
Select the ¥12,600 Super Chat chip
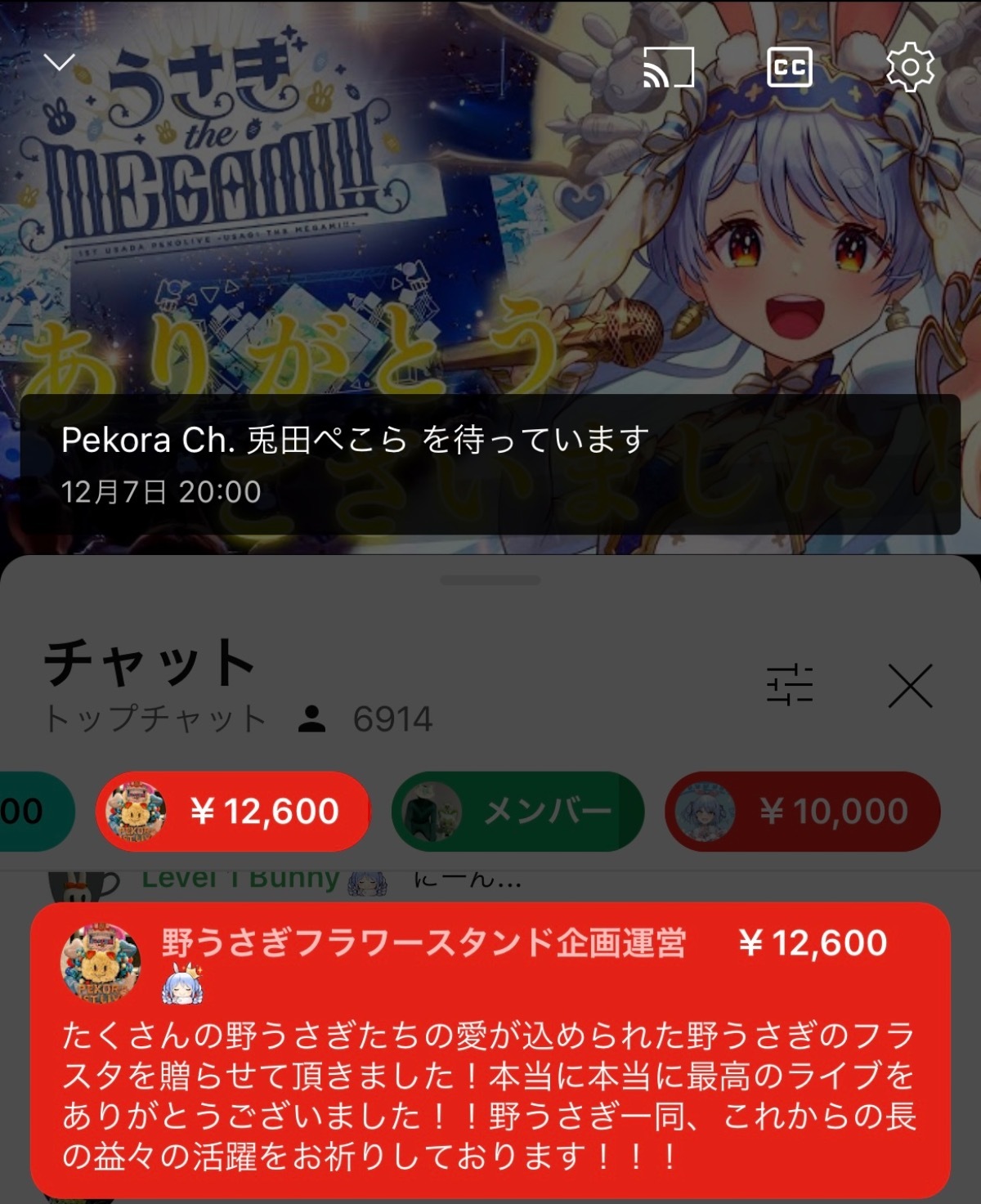[232, 811]
